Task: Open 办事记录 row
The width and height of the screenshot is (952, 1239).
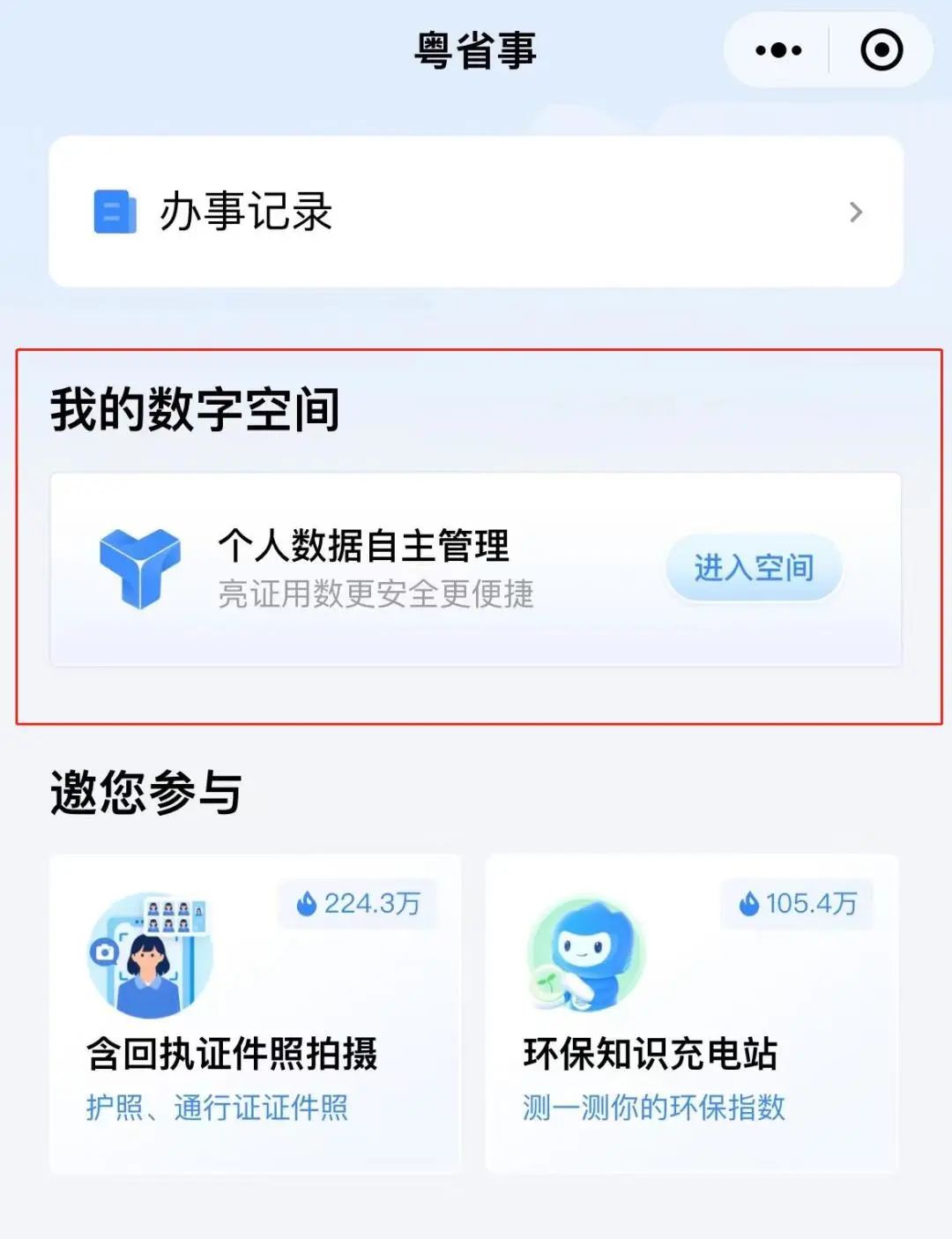Action: pyautogui.click(x=476, y=212)
